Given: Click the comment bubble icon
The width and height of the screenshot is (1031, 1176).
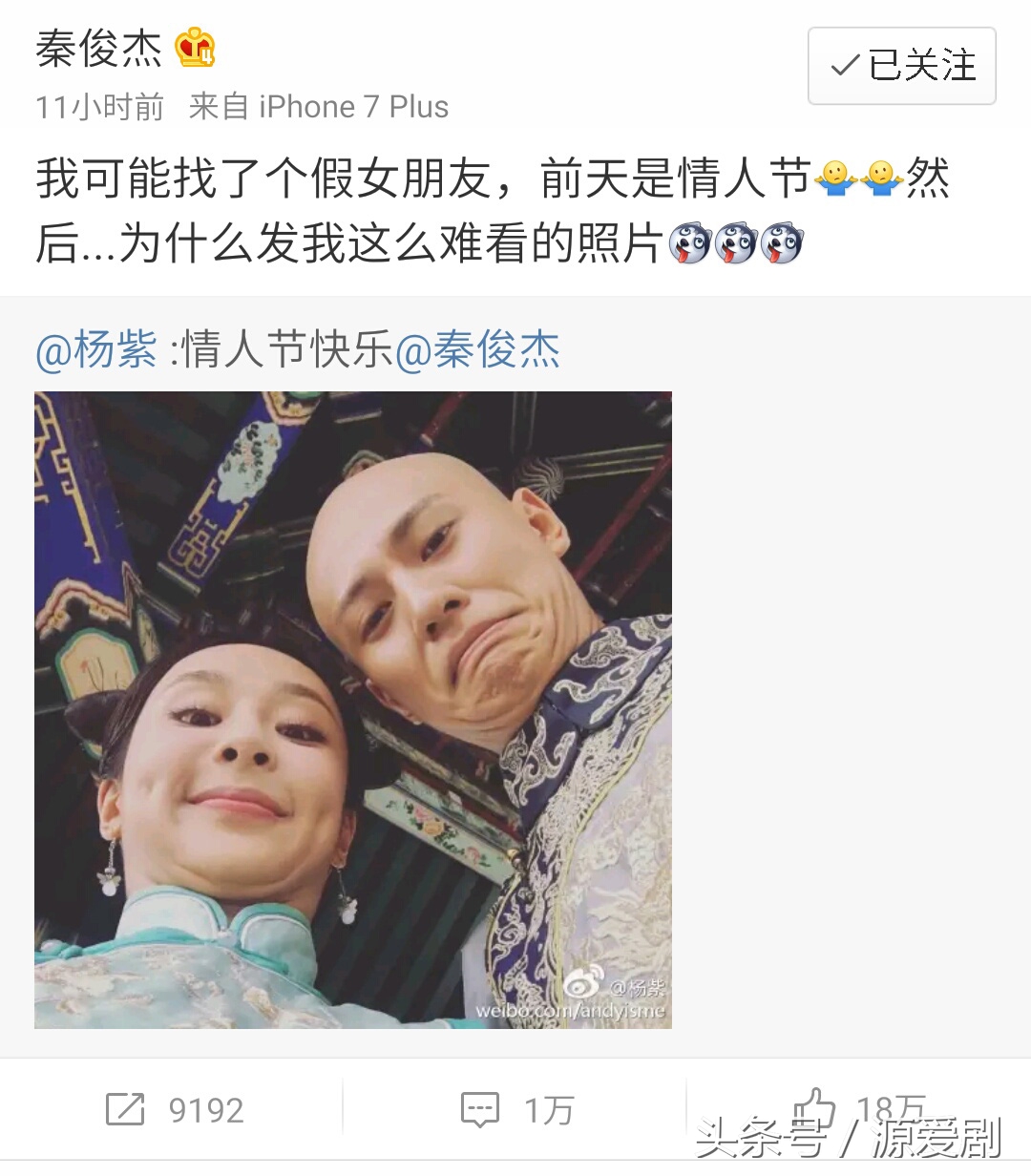Looking at the screenshot, I should point(482,1109).
